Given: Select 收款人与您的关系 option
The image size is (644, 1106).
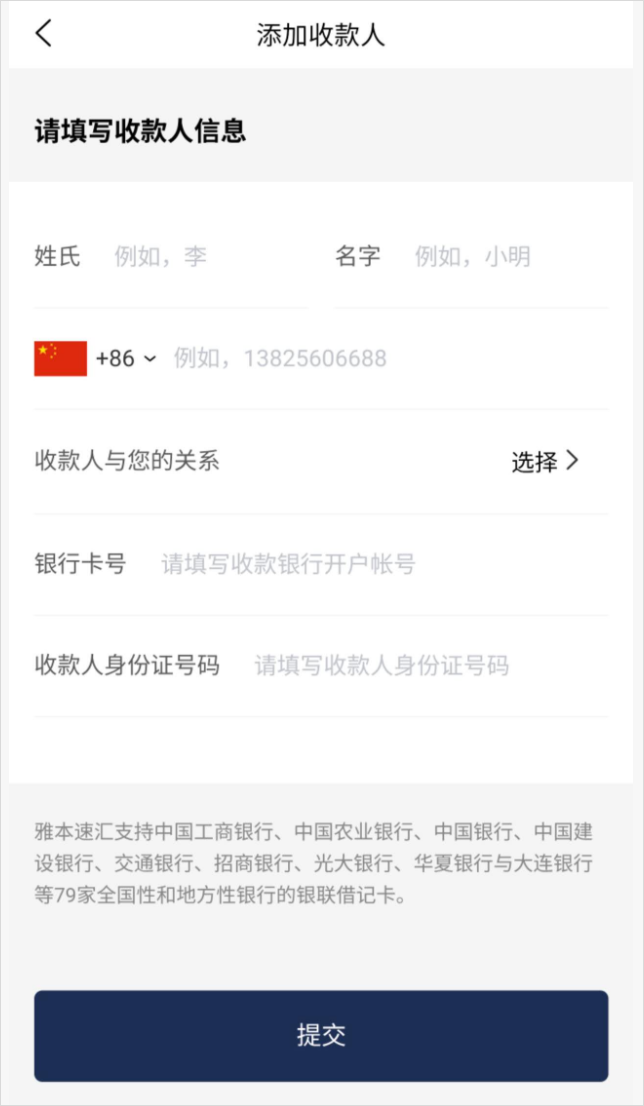Looking at the screenshot, I should click(x=544, y=461).
